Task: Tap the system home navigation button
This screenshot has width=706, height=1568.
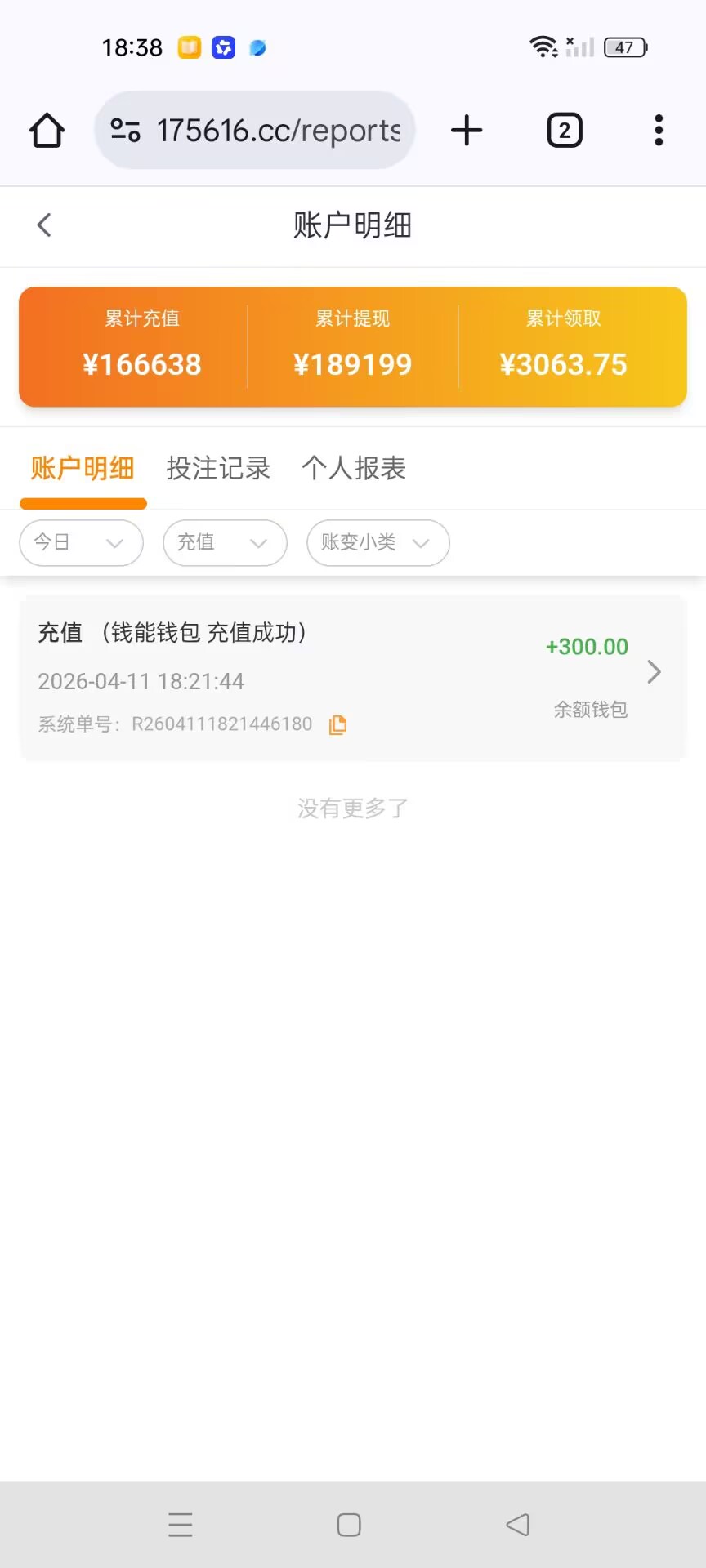Action: coord(349,1525)
